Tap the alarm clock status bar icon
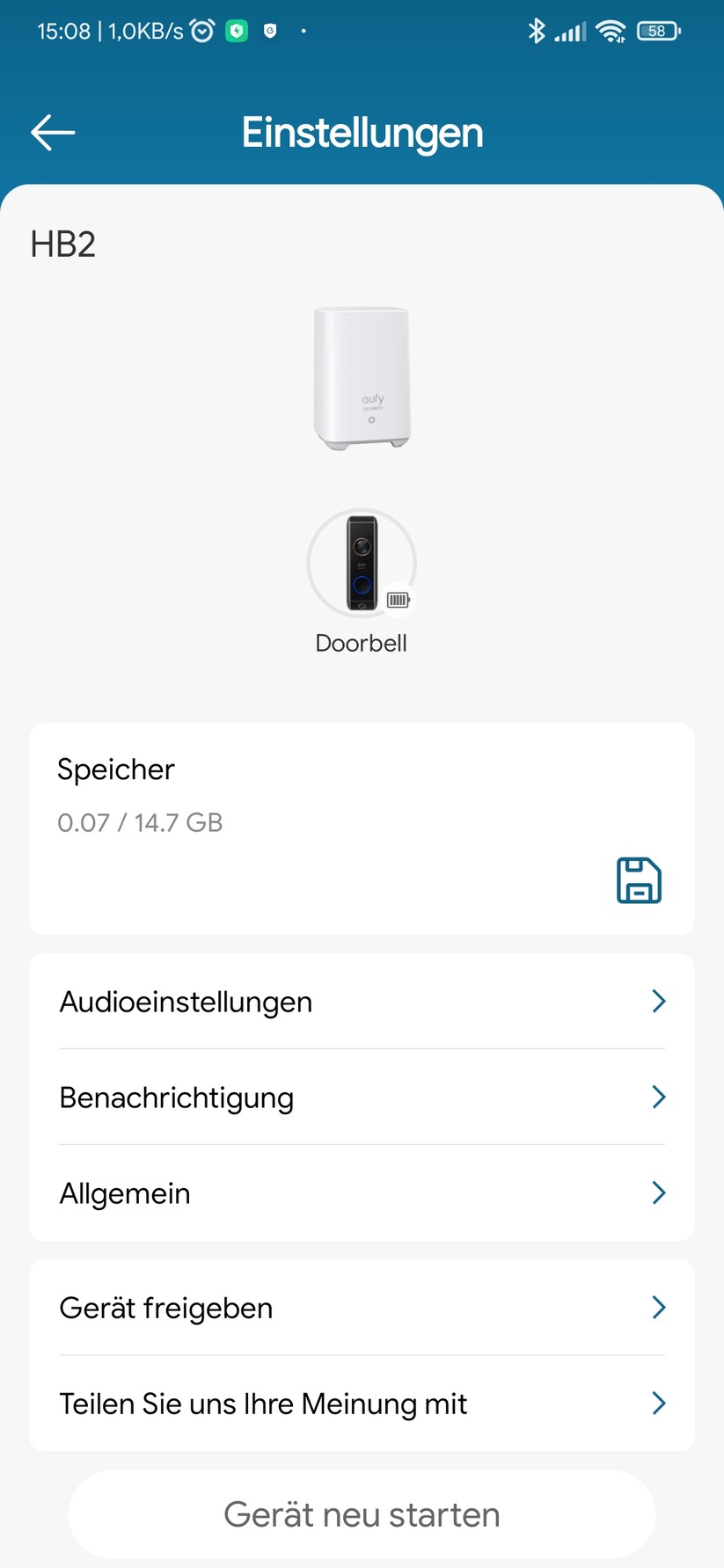This screenshot has width=724, height=1568. tap(203, 30)
